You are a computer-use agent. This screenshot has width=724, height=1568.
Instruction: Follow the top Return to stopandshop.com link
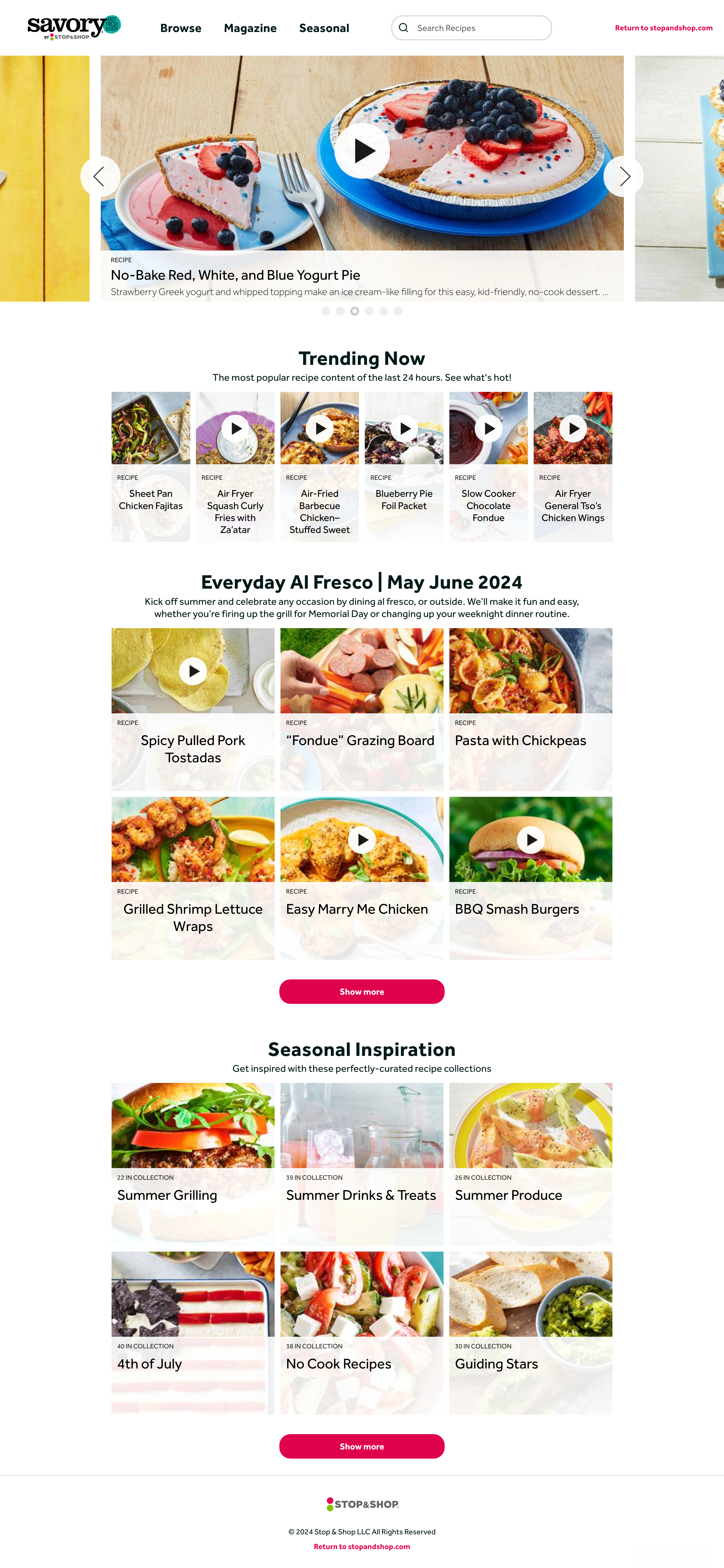tap(663, 28)
